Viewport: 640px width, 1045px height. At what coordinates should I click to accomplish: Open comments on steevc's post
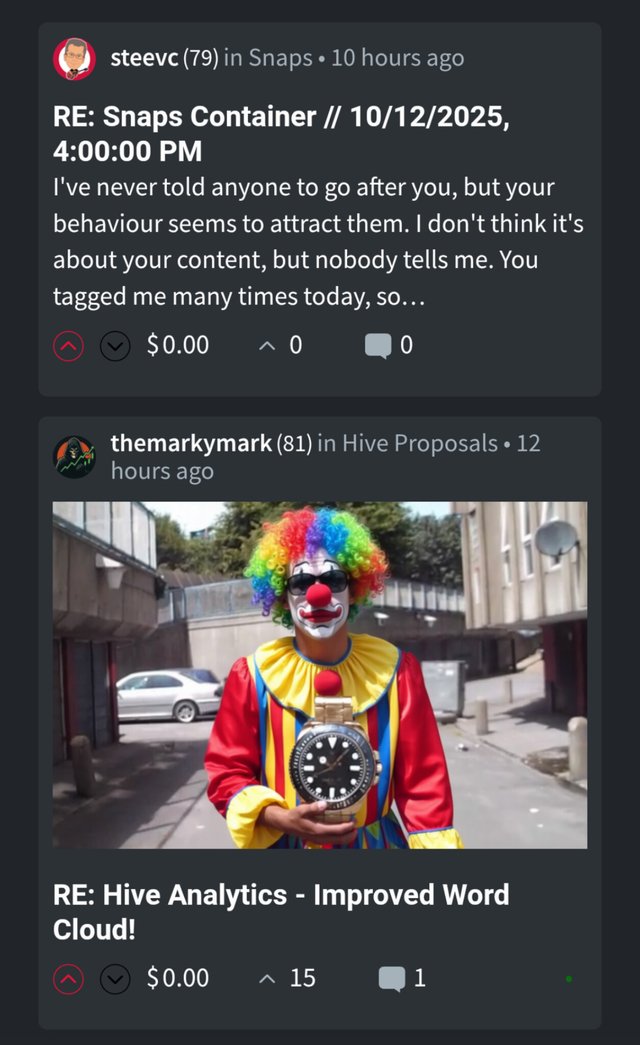(x=388, y=346)
